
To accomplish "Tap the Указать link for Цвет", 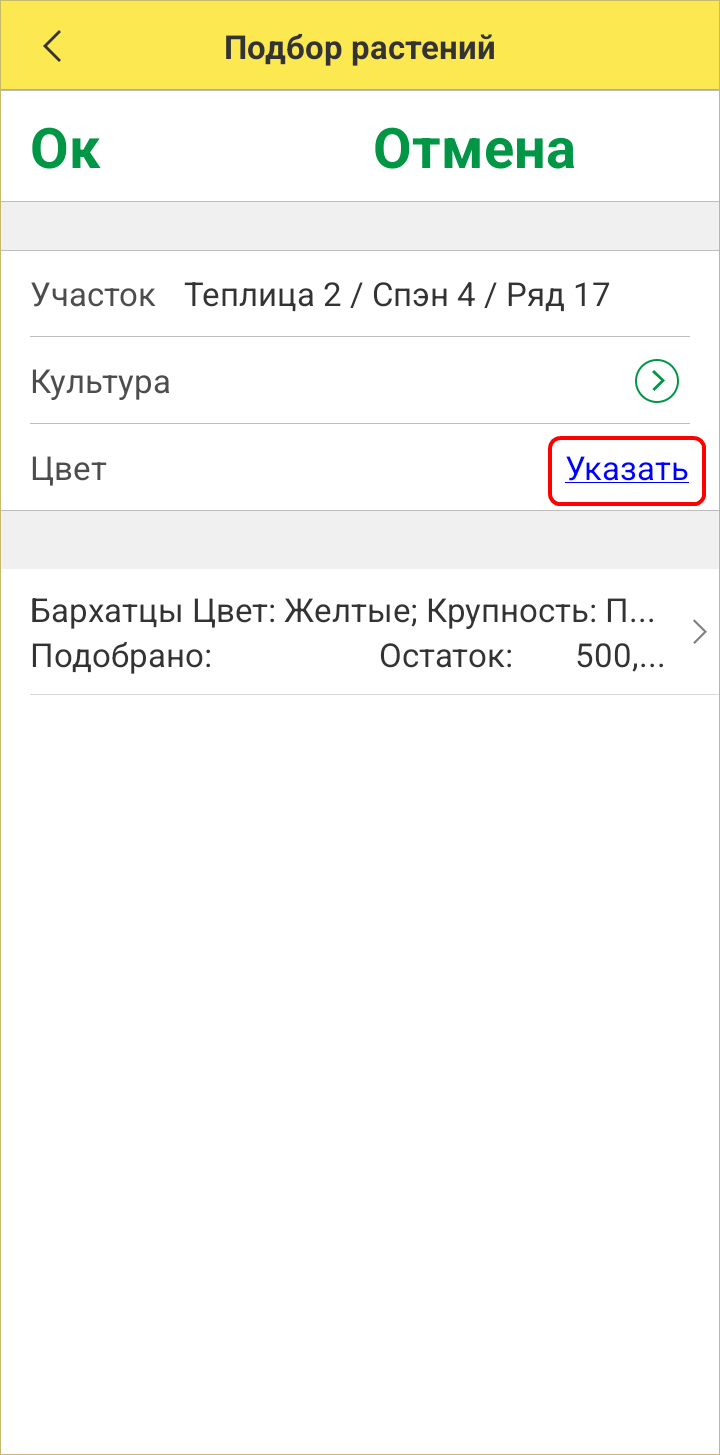I will point(627,468).
